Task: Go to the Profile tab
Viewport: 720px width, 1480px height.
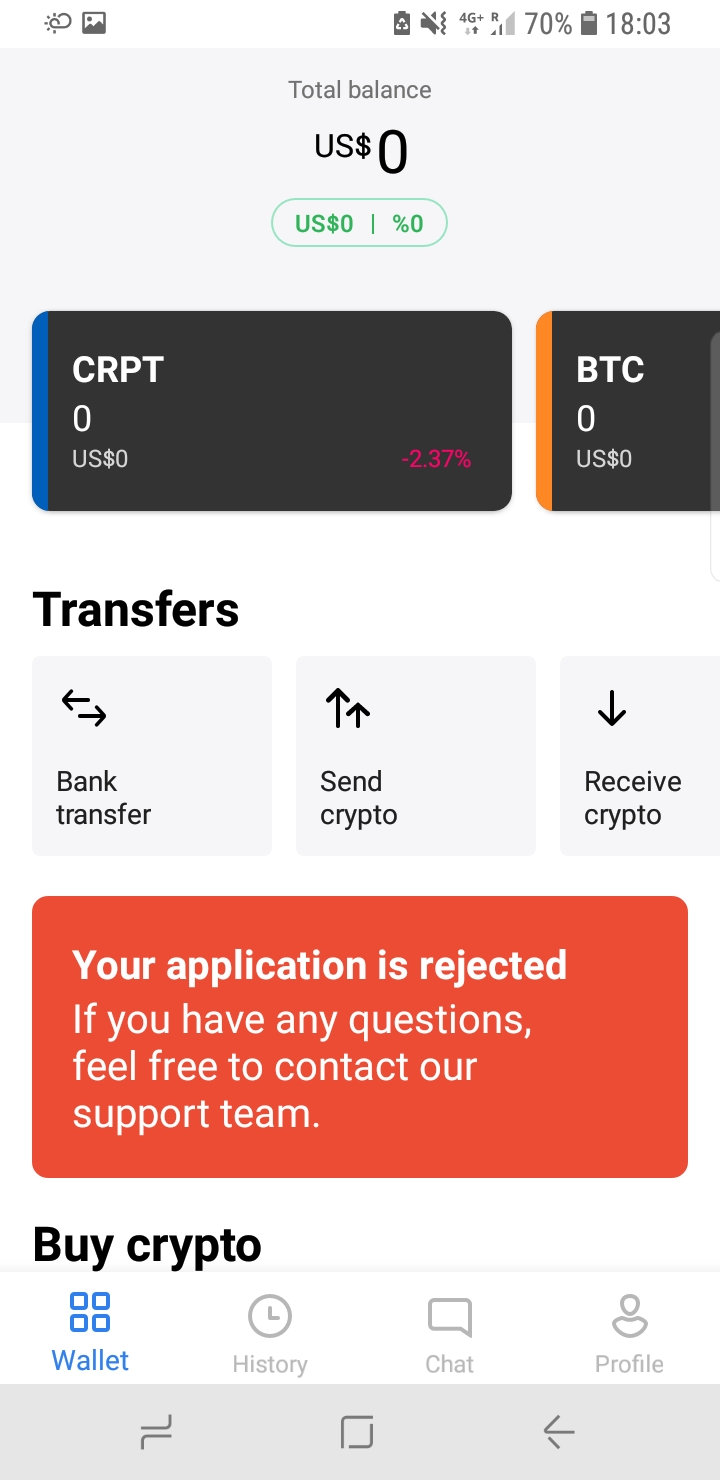Action: point(629,1334)
